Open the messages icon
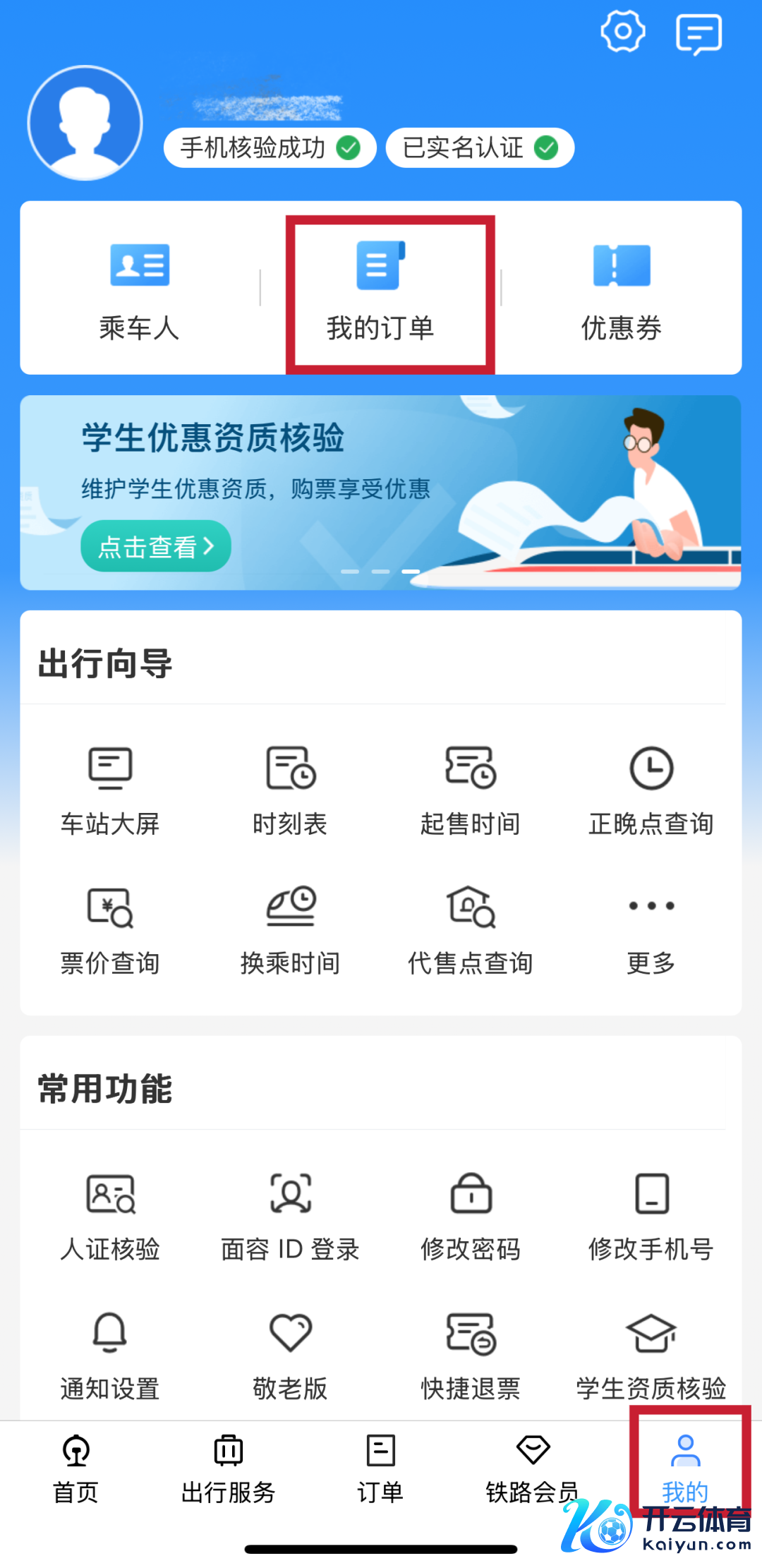This screenshot has height=1568, width=762. point(698,33)
